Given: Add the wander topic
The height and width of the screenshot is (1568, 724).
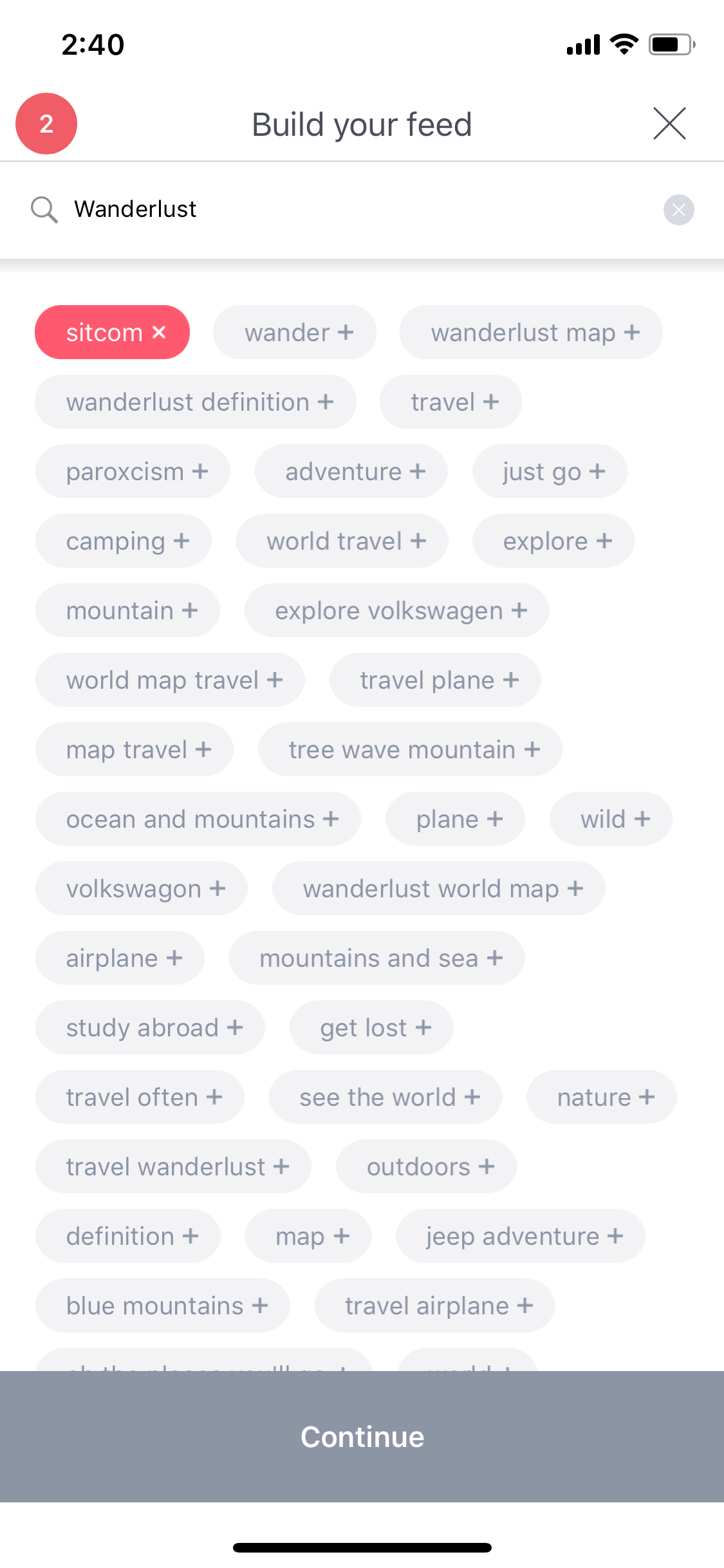Looking at the screenshot, I should pyautogui.click(x=295, y=332).
